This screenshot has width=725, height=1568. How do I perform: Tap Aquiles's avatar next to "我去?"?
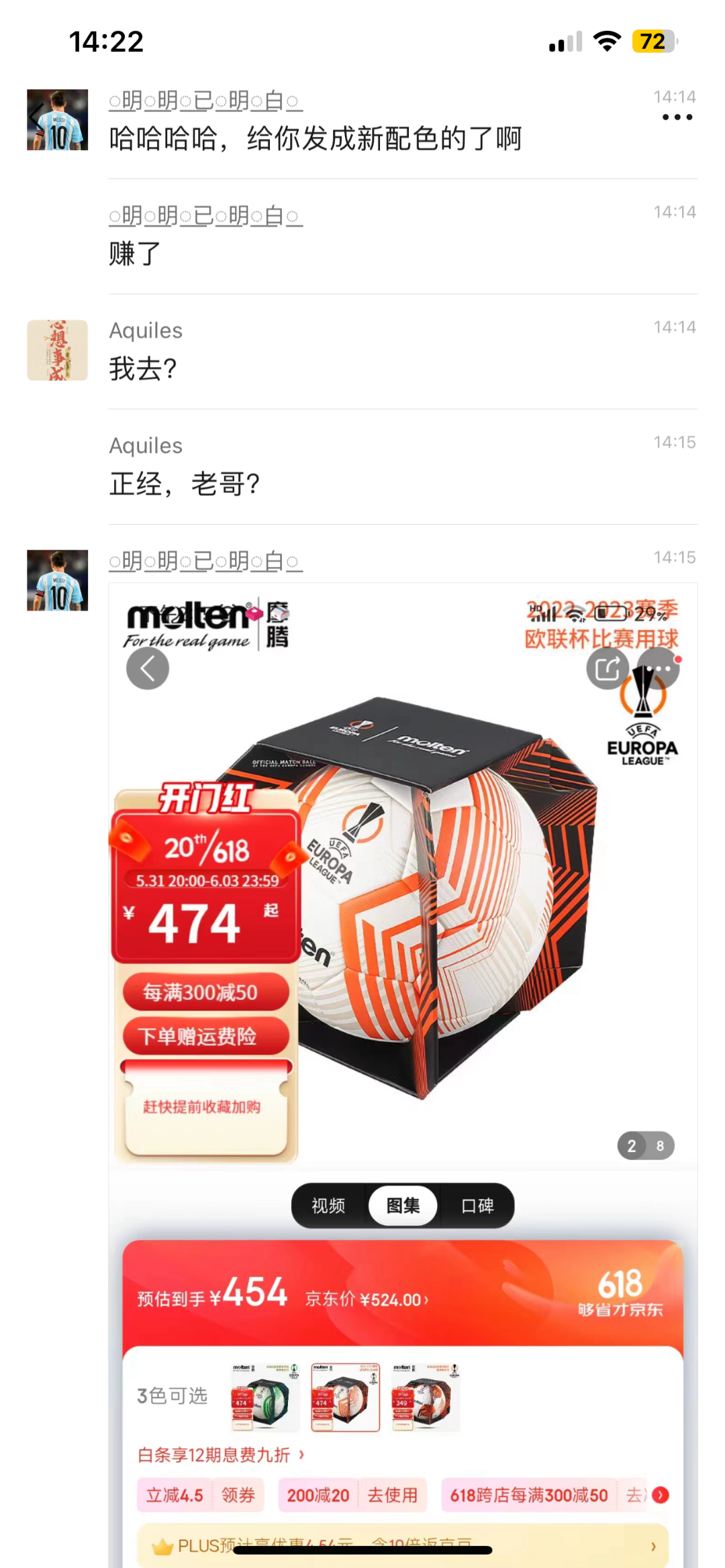point(57,350)
